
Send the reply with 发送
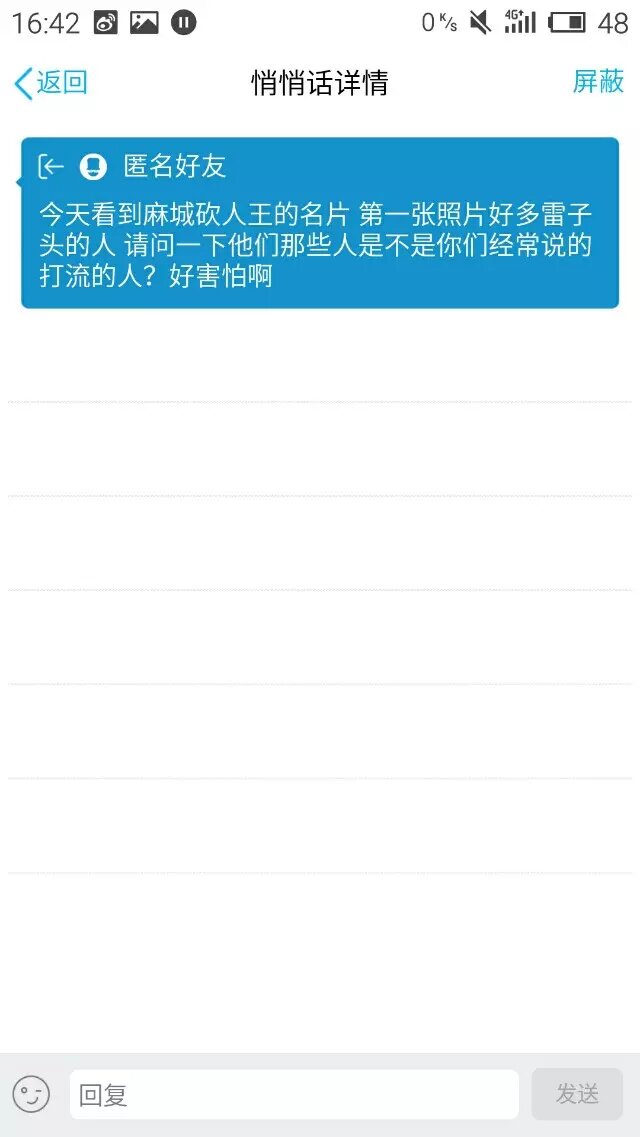[x=577, y=1094]
